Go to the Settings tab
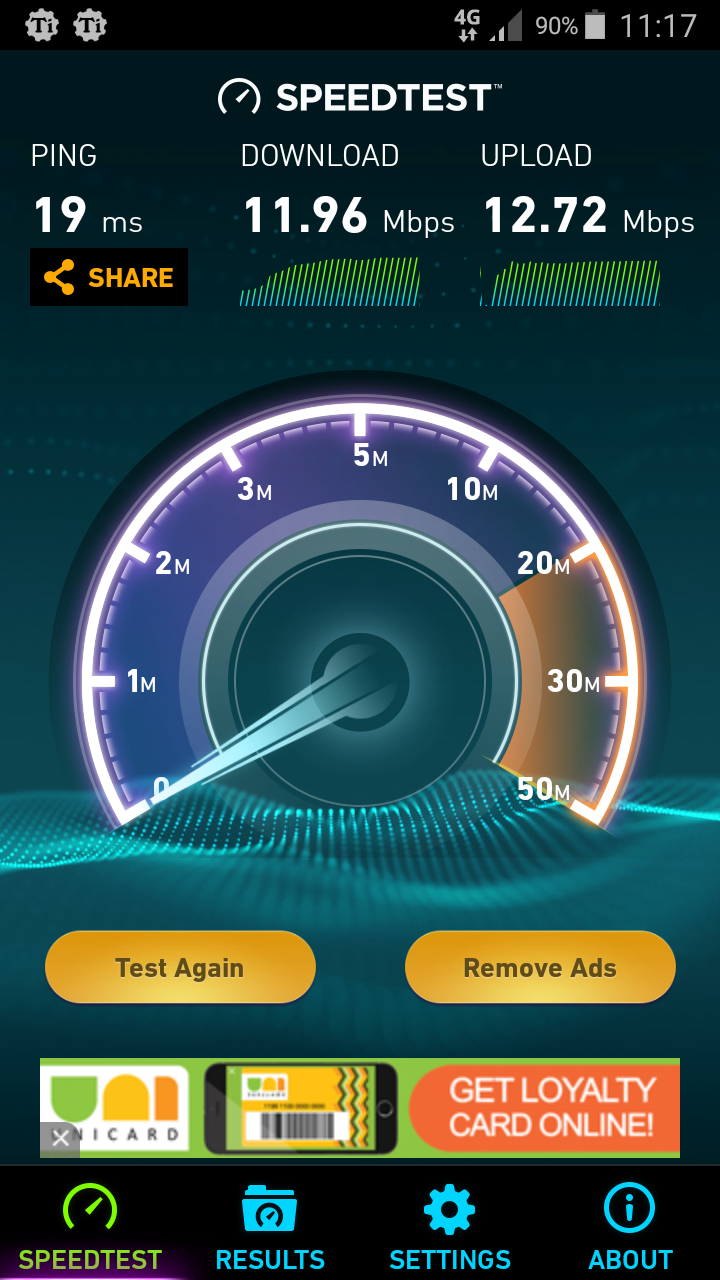Screen dimensions: 720x1280 (x=450, y=1227)
